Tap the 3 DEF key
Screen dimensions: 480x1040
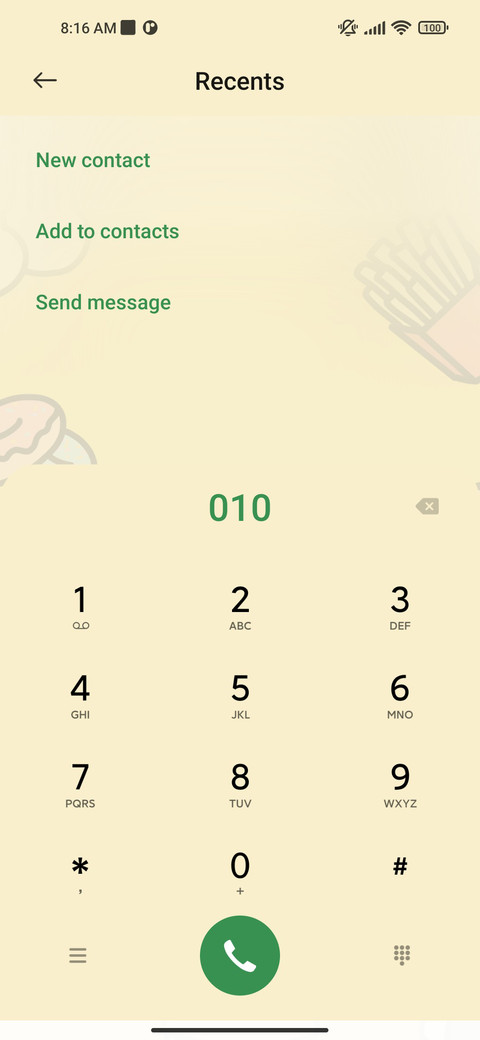(400, 608)
